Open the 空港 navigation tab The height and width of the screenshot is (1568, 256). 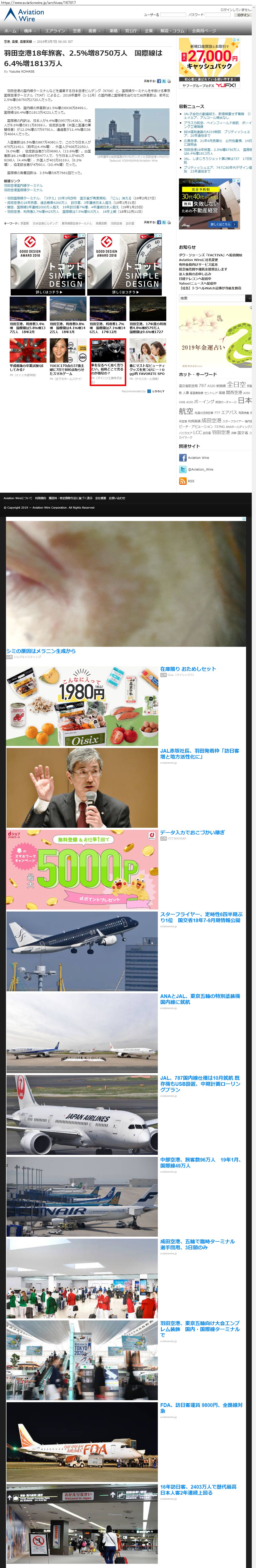click(77, 30)
